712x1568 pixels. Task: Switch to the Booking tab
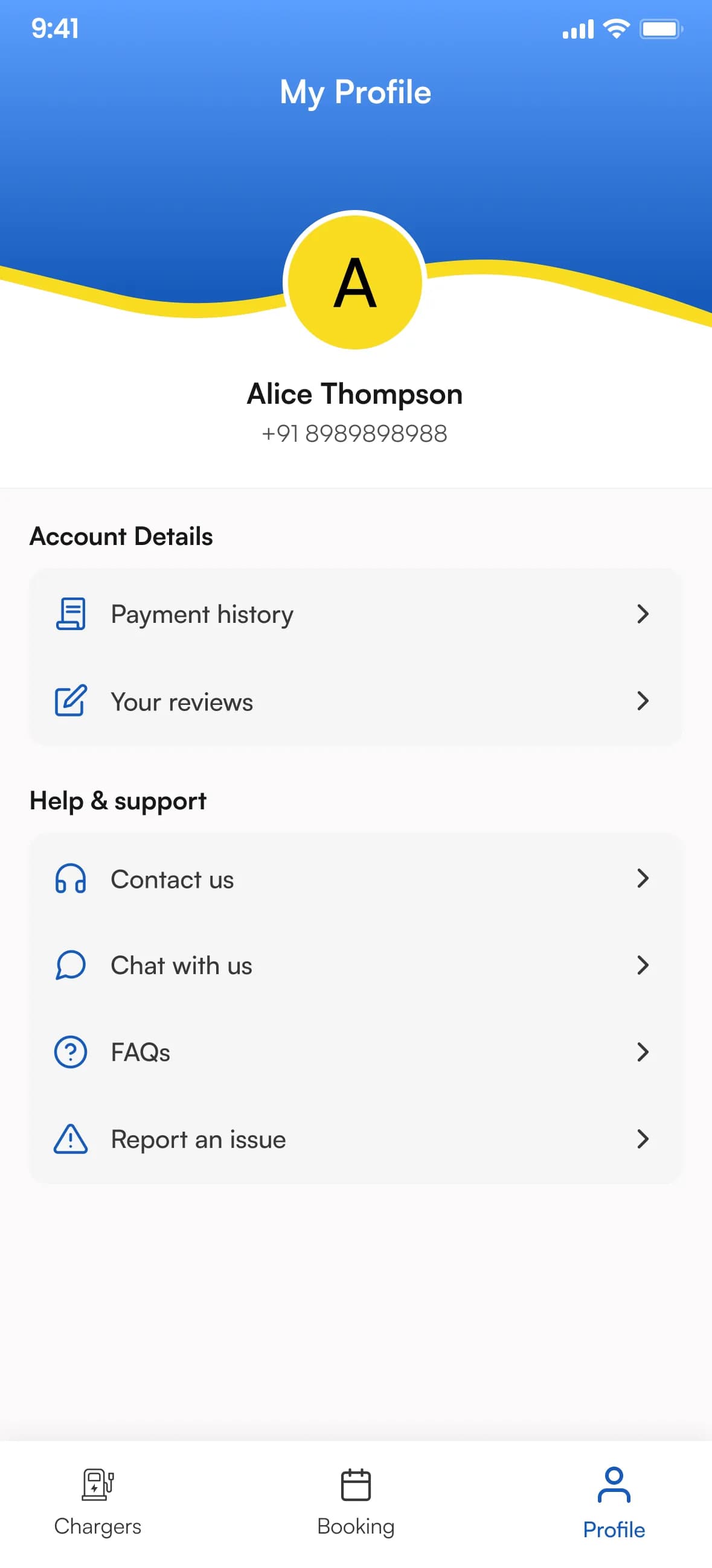click(356, 1502)
